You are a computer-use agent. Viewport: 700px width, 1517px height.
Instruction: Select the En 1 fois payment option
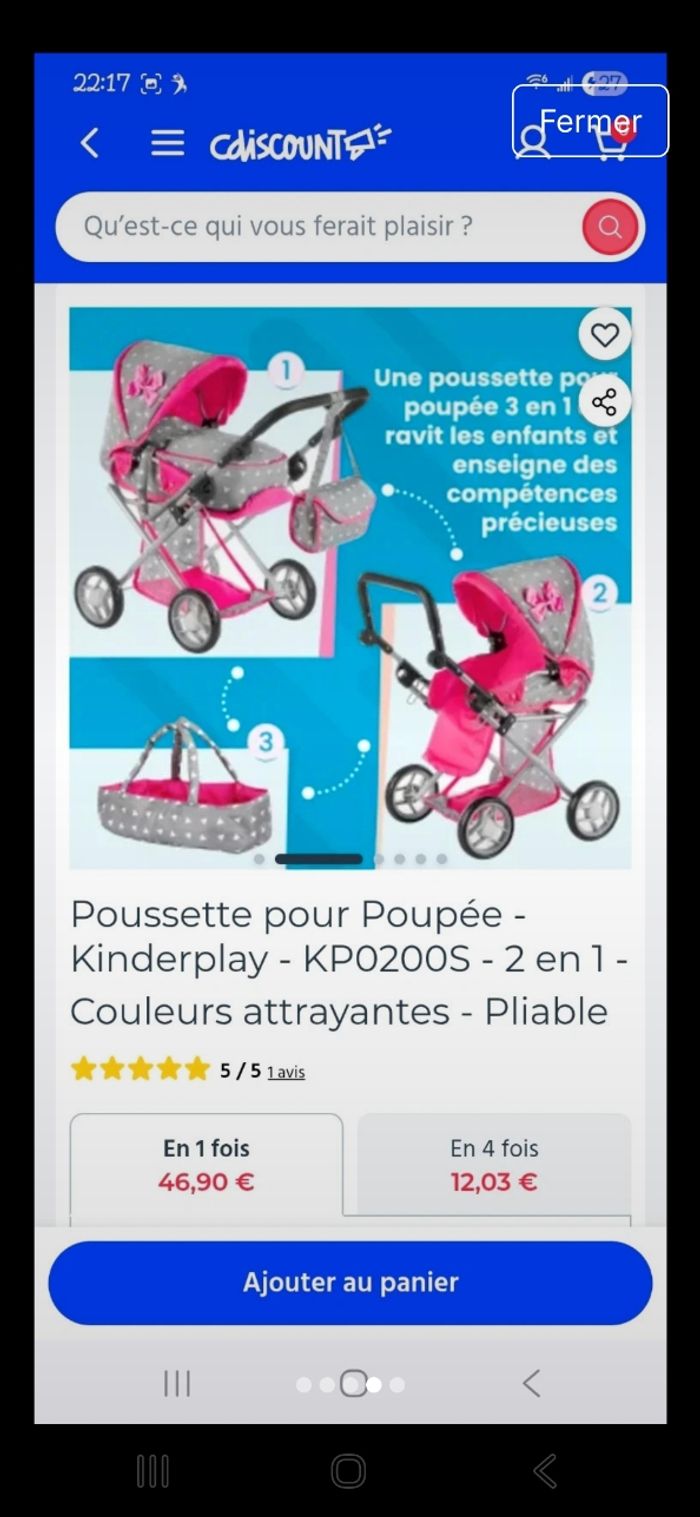[206, 1165]
